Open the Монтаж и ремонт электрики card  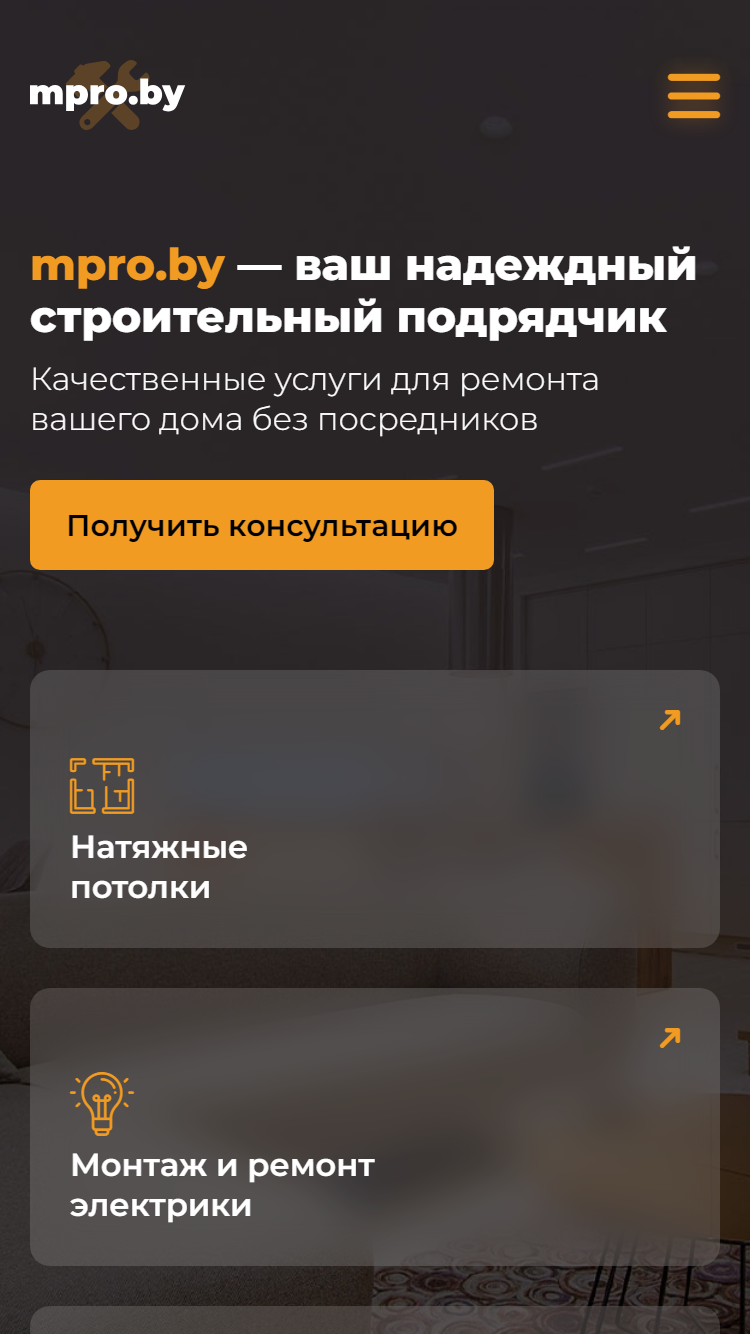(375, 1127)
